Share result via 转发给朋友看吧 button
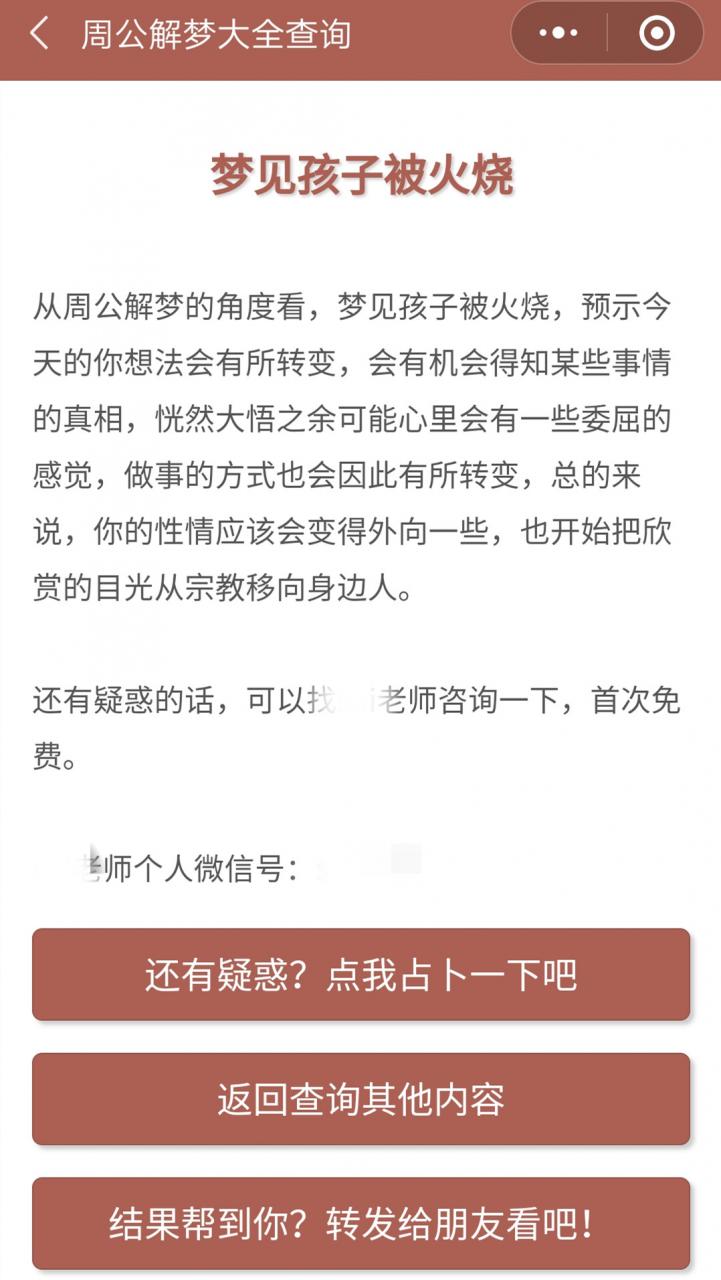Image resolution: width=721 pixels, height=1280 pixels. (361, 1224)
